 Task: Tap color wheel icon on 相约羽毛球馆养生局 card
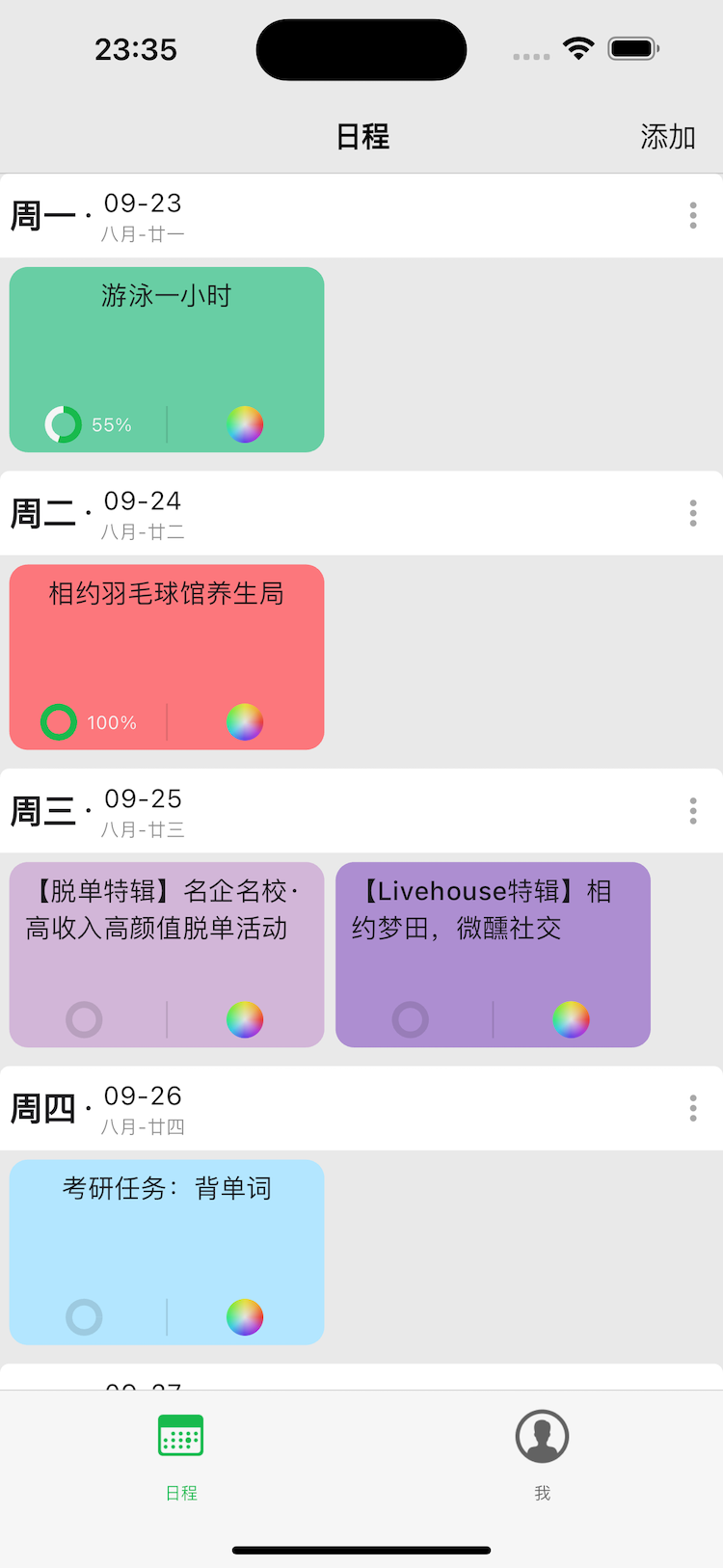(x=245, y=721)
